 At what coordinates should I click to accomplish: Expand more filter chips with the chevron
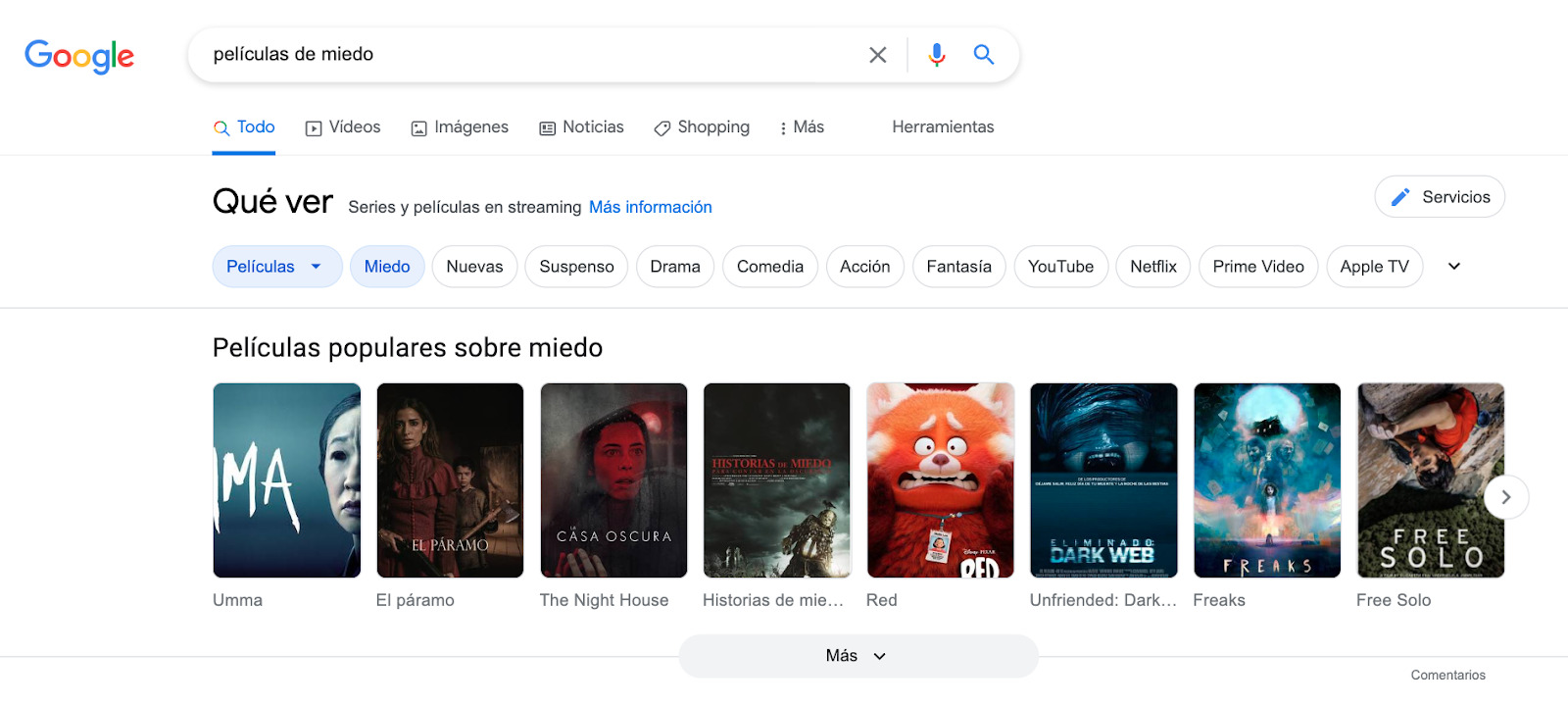tap(1453, 267)
